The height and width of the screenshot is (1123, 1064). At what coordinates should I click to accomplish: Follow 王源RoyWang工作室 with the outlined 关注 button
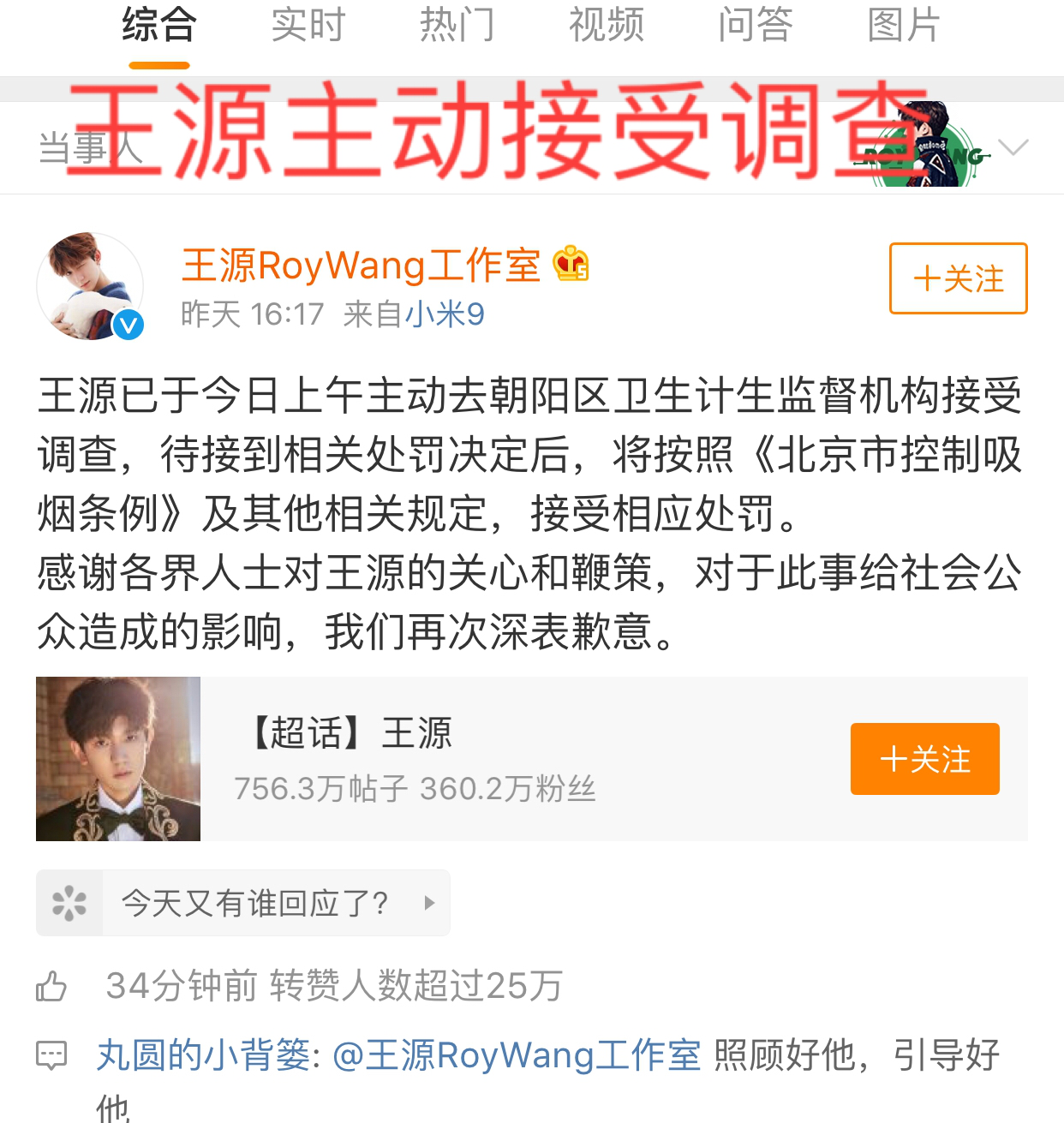(958, 279)
